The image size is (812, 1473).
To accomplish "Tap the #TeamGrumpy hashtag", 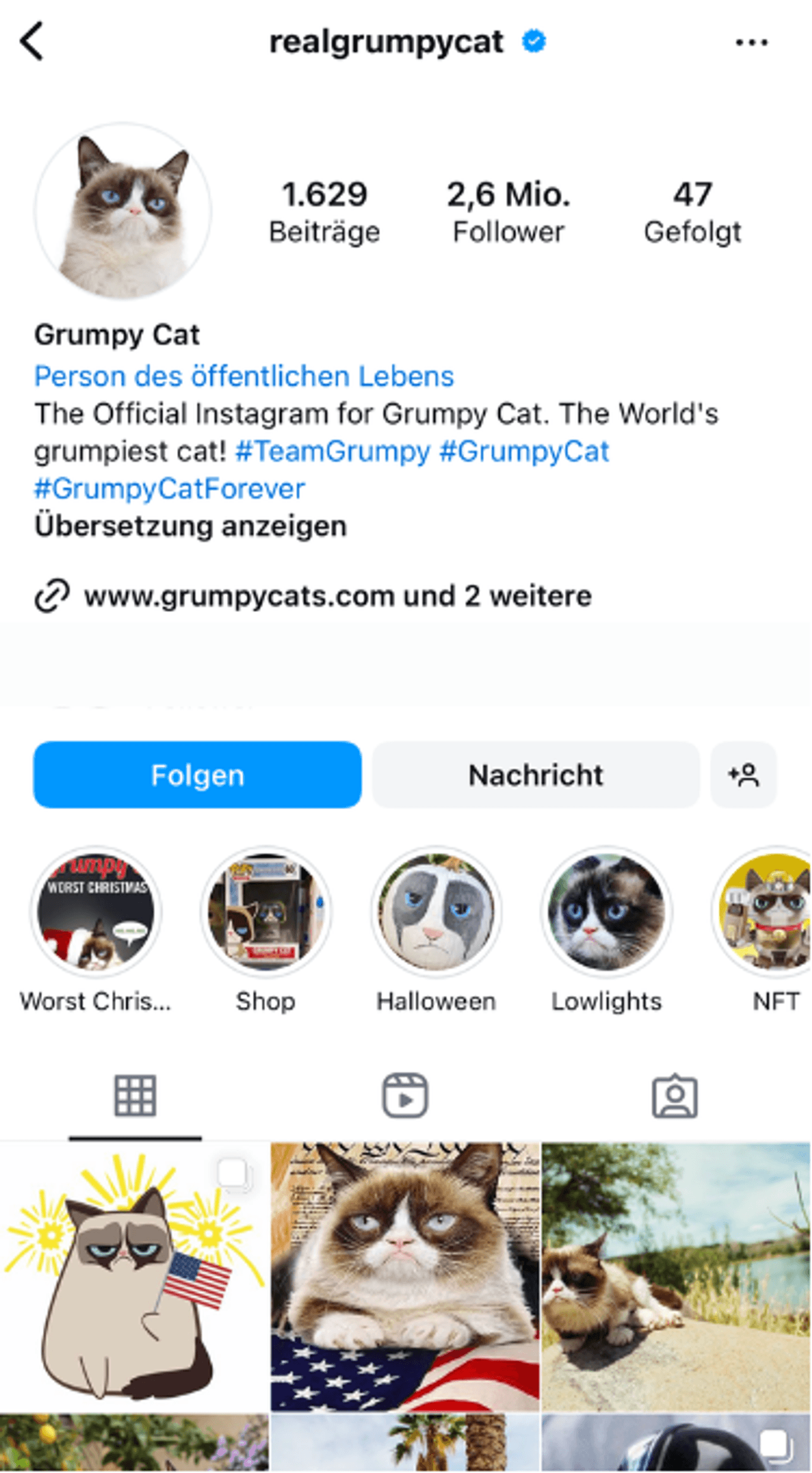I will [x=332, y=451].
